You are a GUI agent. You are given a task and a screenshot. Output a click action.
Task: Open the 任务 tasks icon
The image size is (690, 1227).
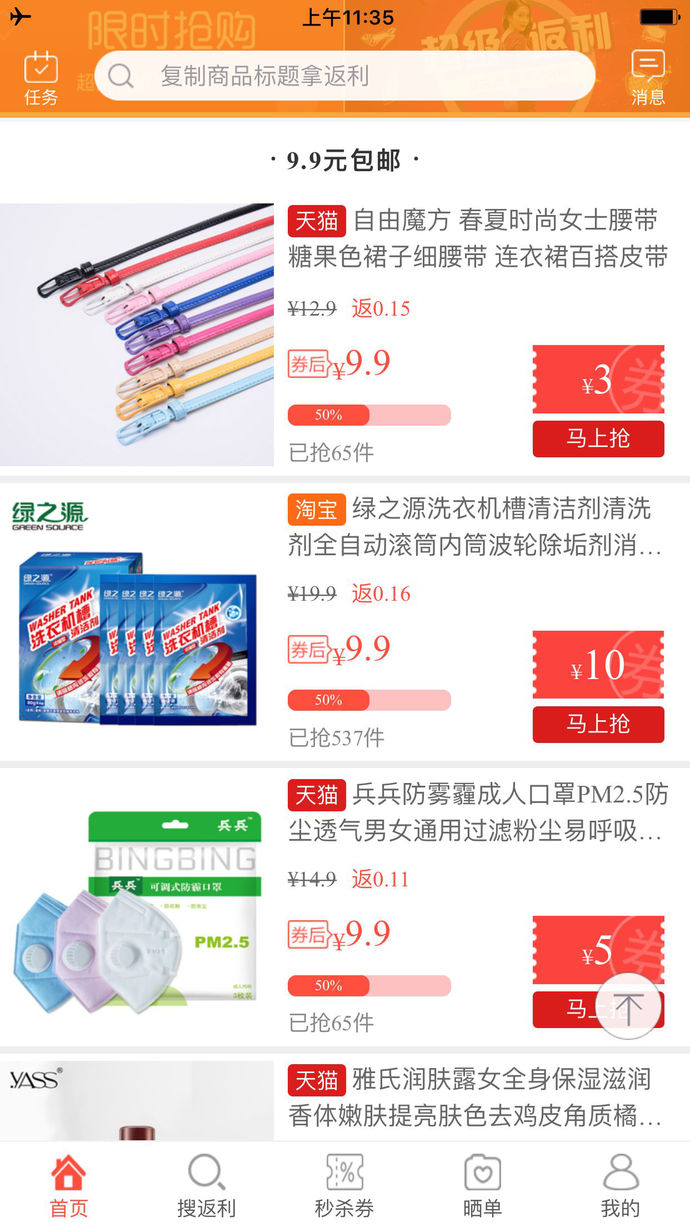coord(41,78)
